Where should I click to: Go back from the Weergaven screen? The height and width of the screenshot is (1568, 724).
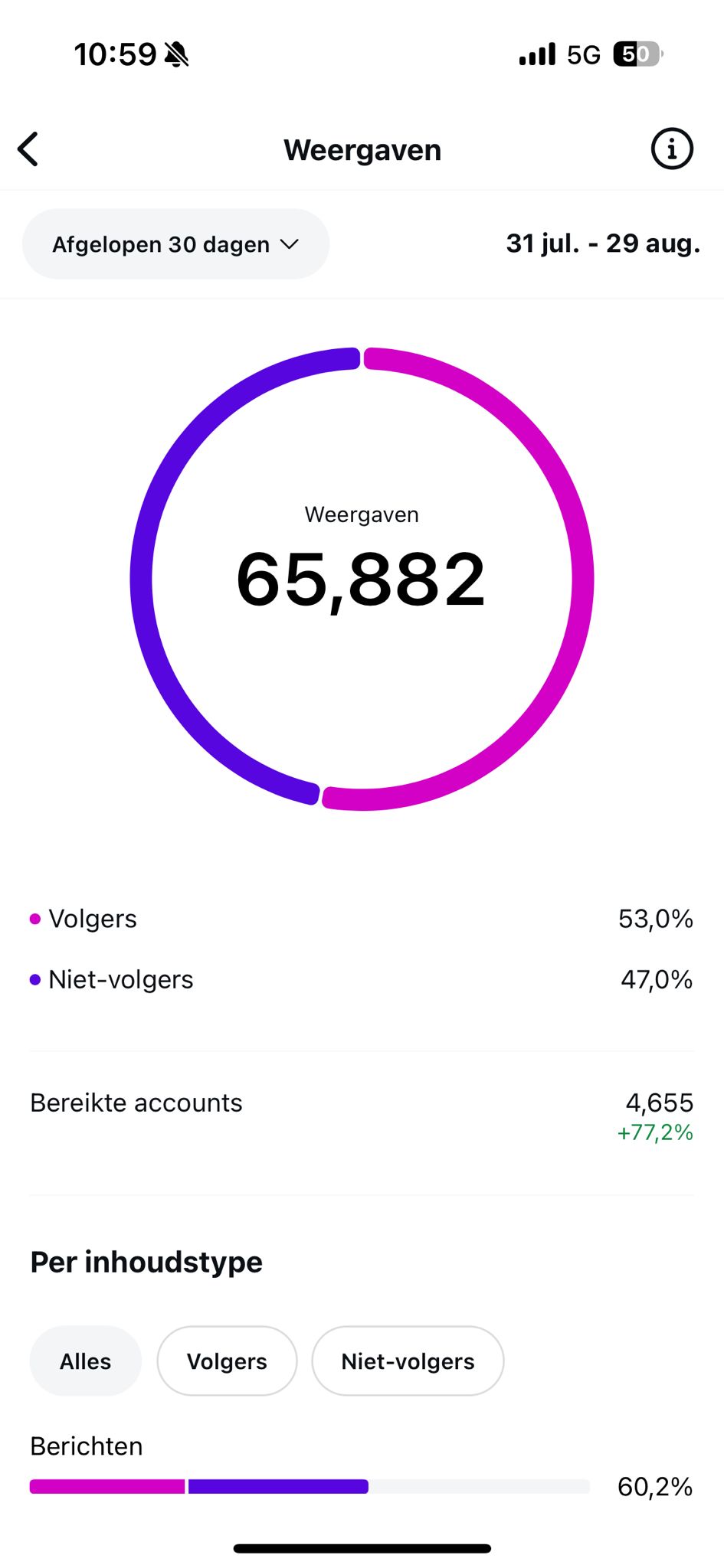click(x=28, y=149)
